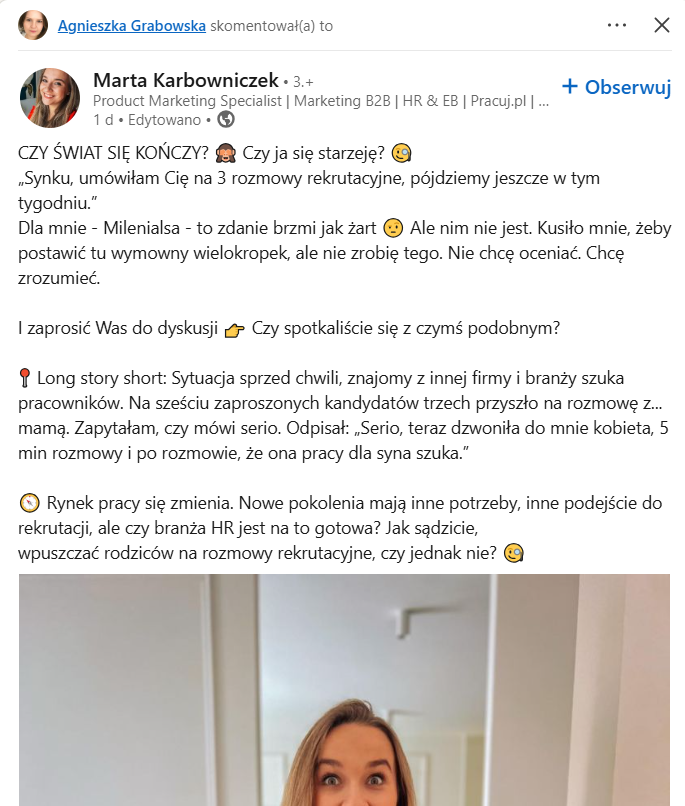The width and height of the screenshot is (685, 806).
Task: Open Marta Karbowniczek's profile name
Action: point(186,80)
